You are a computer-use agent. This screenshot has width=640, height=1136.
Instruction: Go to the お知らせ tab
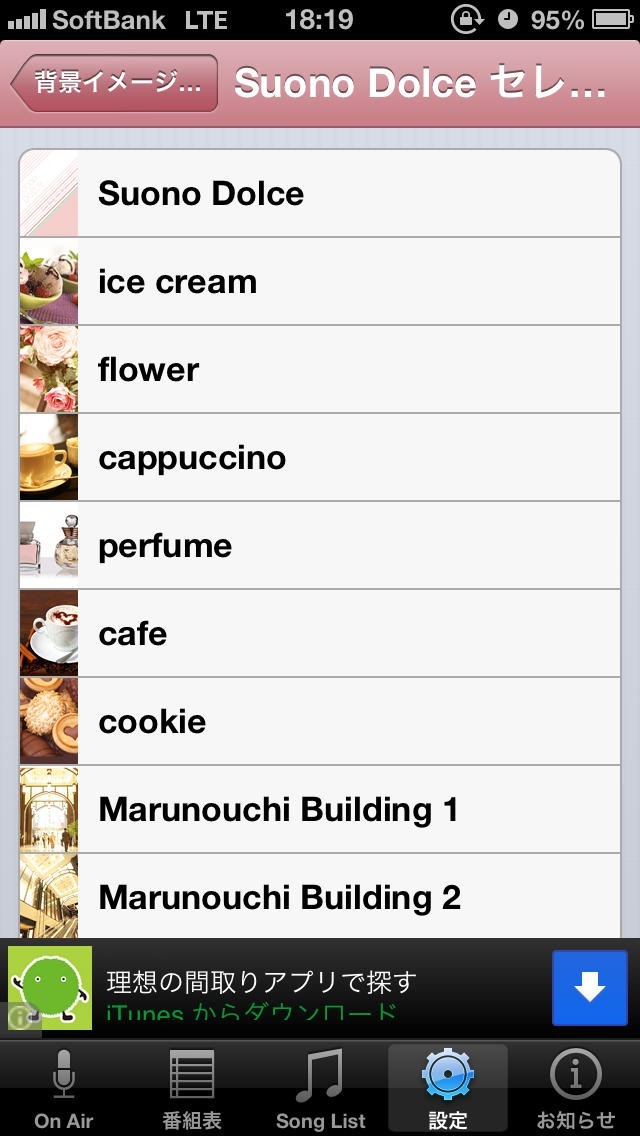click(576, 1088)
